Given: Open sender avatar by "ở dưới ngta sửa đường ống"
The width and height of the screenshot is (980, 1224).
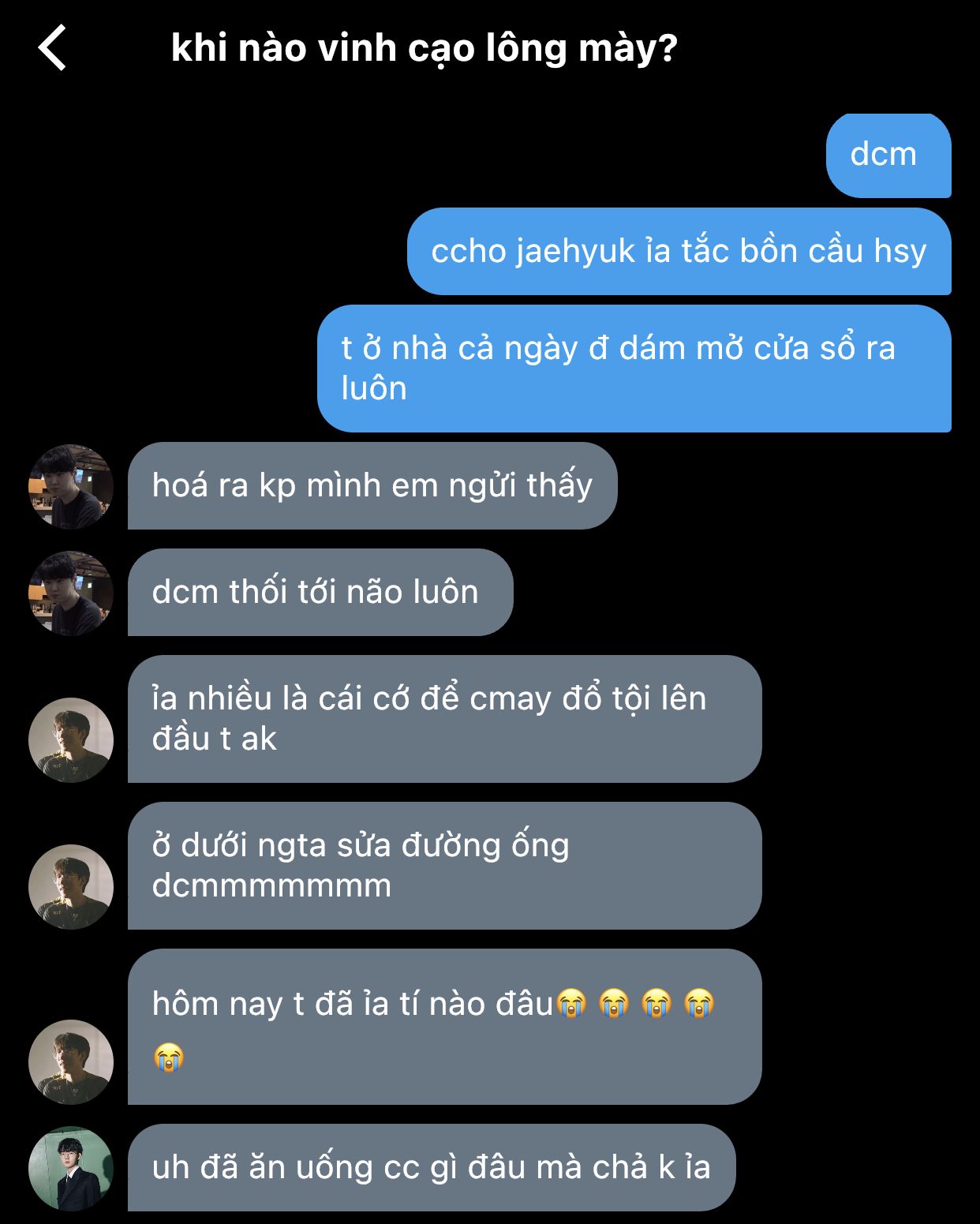Looking at the screenshot, I should 71,886.
